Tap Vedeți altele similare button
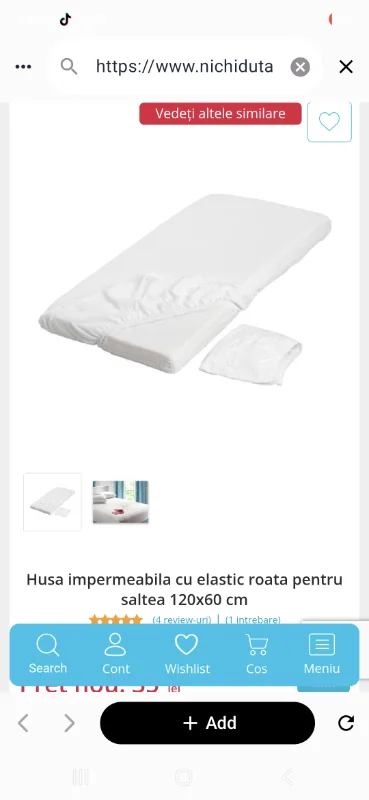This screenshot has height=800, width=369. click(220, 113)
